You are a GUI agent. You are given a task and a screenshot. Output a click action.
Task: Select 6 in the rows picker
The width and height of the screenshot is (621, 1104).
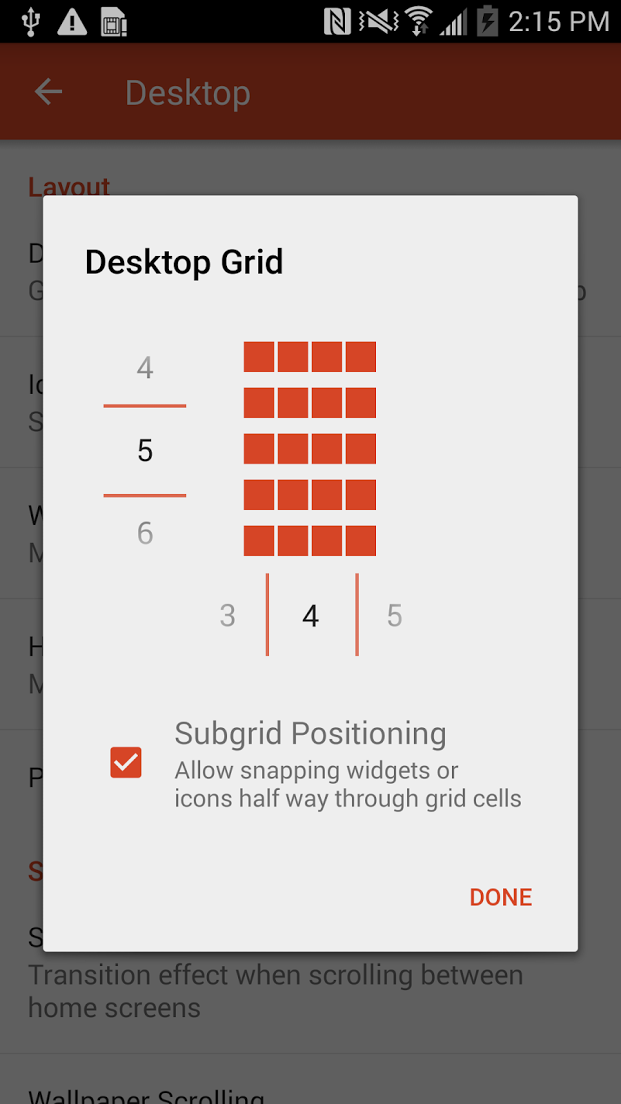click(x=145, y=534)
